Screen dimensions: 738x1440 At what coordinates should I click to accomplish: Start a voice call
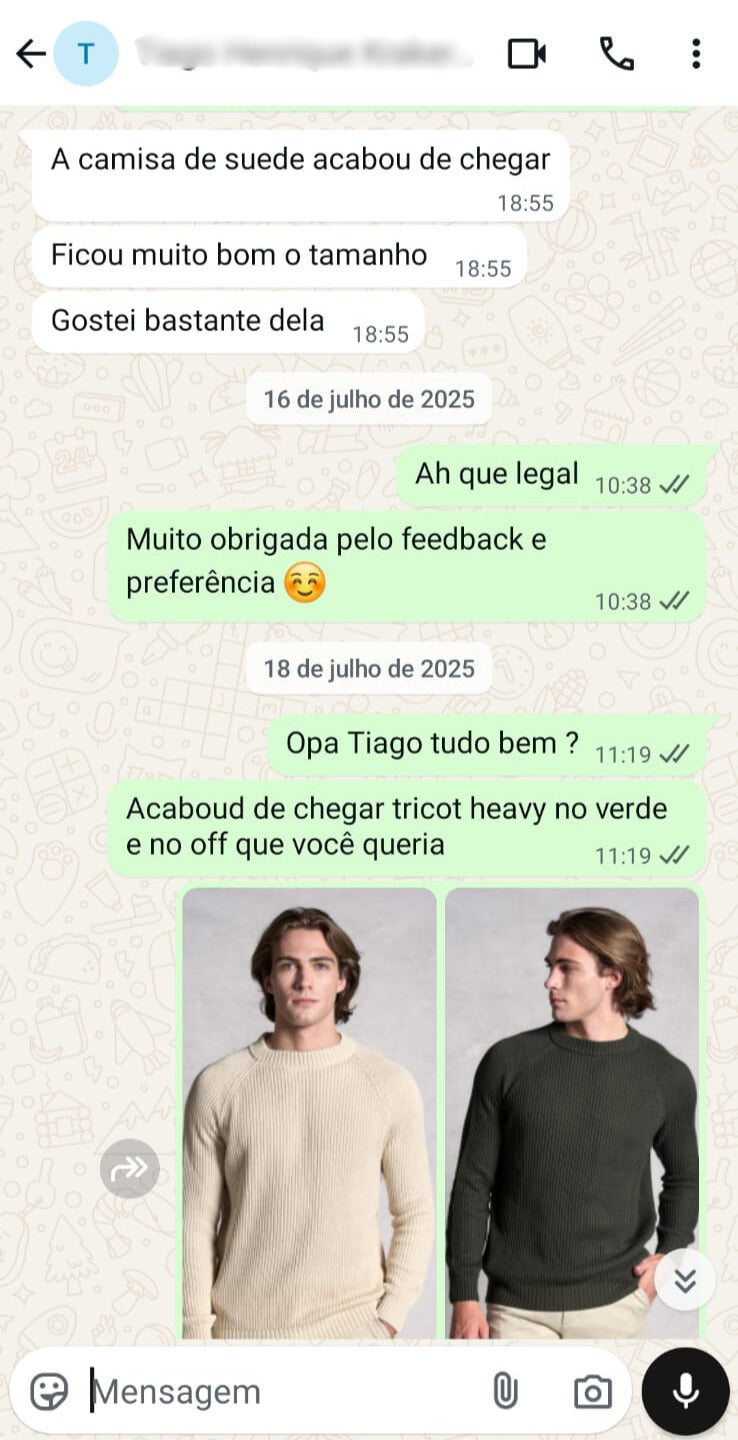tap(616, 54)
